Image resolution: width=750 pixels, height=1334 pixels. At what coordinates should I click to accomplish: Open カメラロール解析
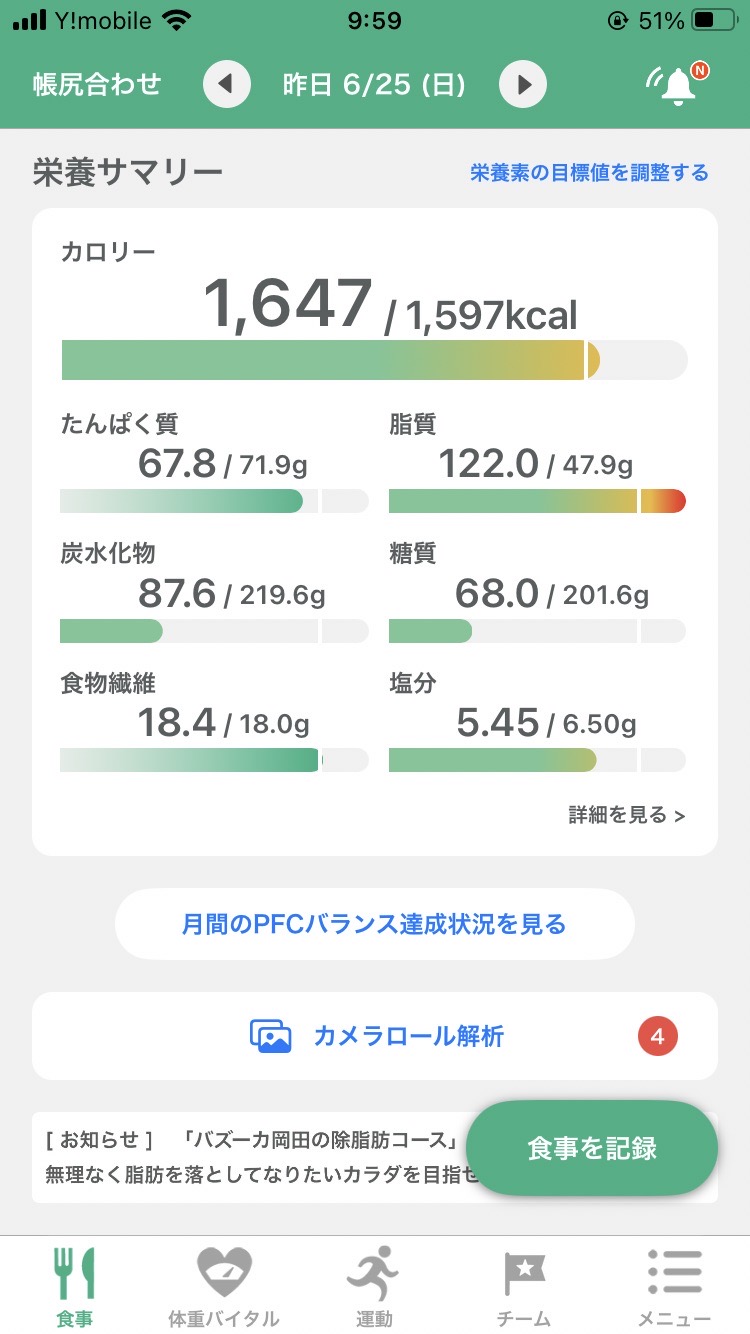click(x=375, y=1036)
